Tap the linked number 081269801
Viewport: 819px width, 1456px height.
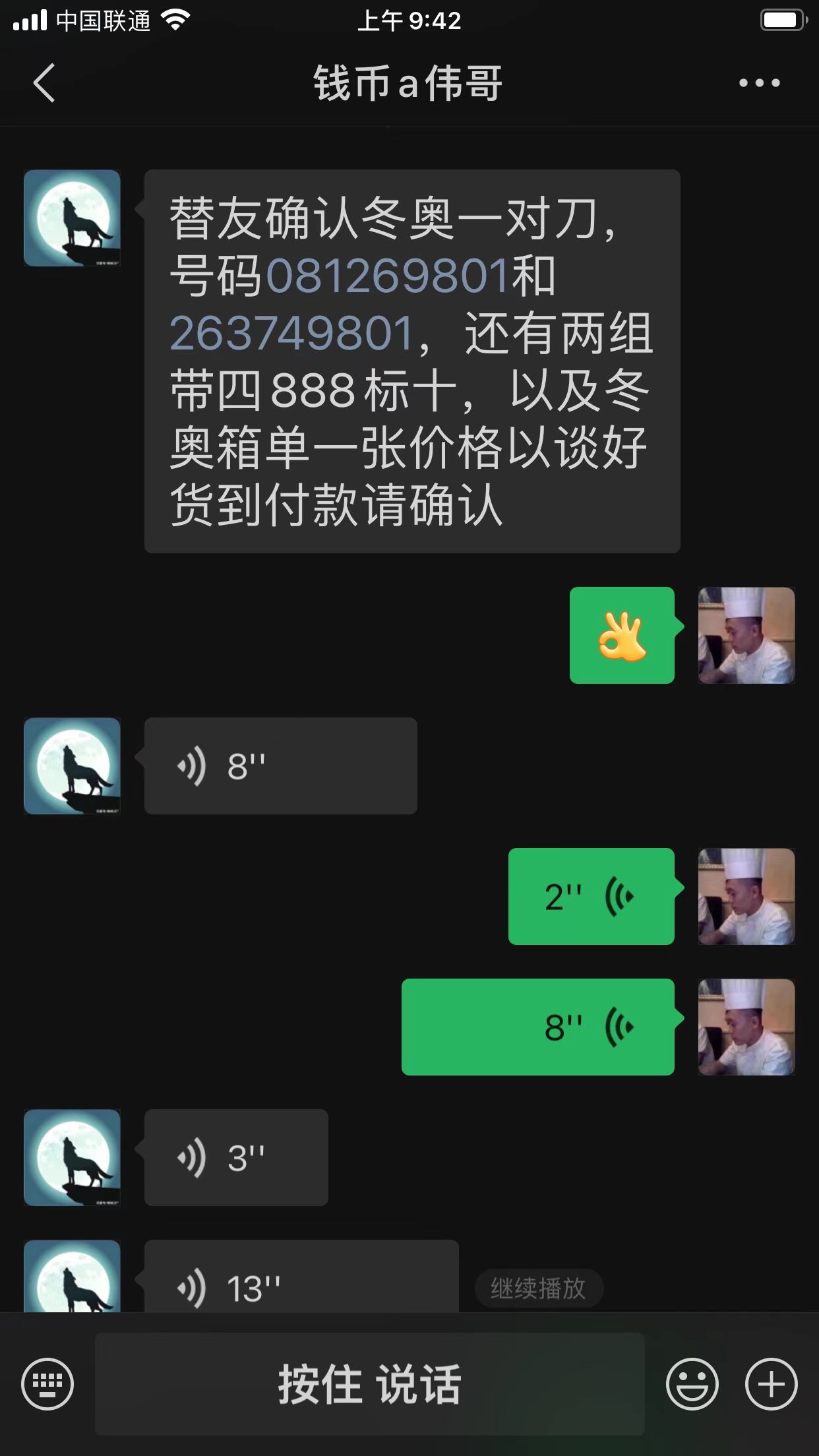(388, 276)
